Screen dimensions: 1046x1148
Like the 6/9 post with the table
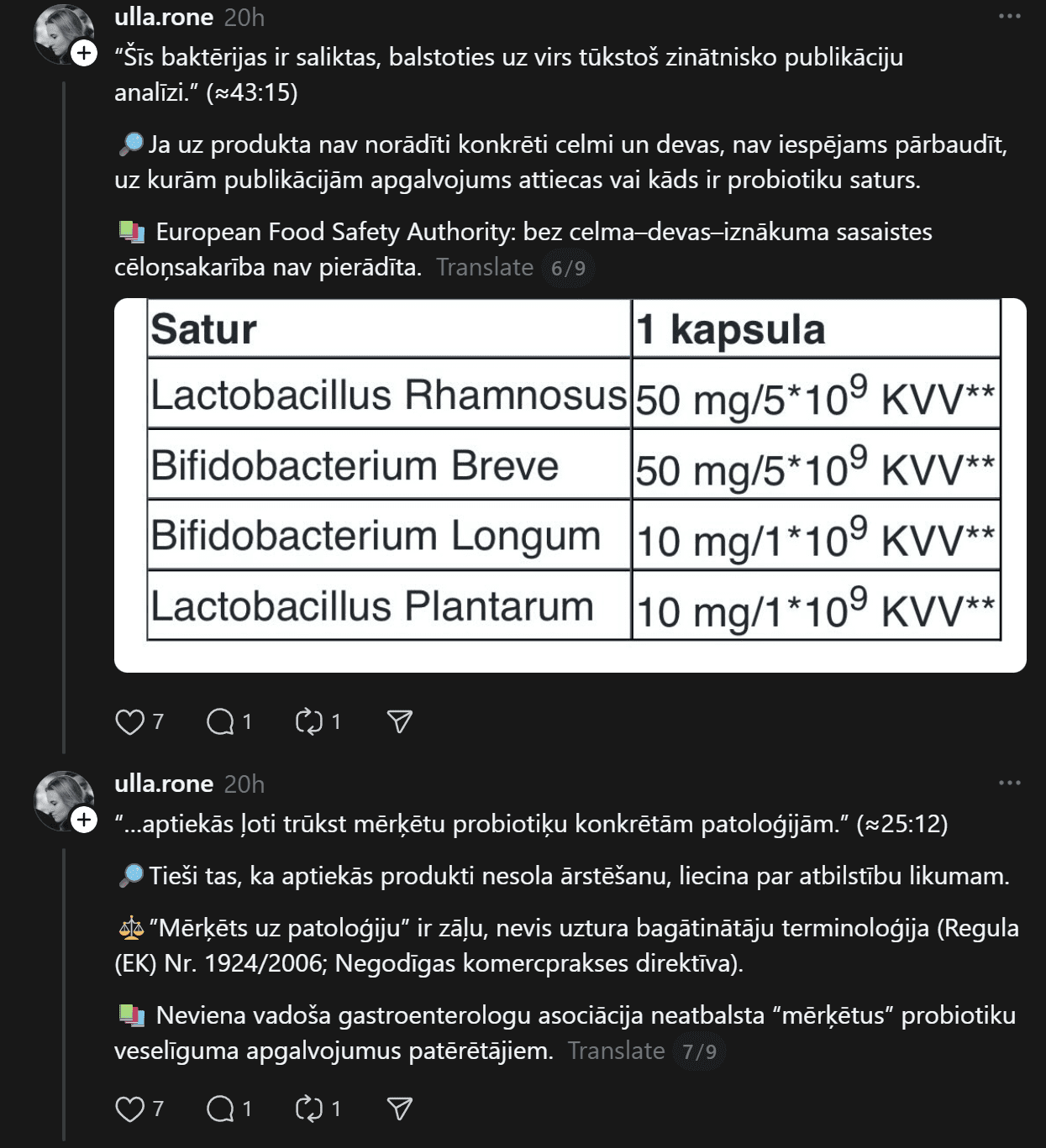pos(130,722)
